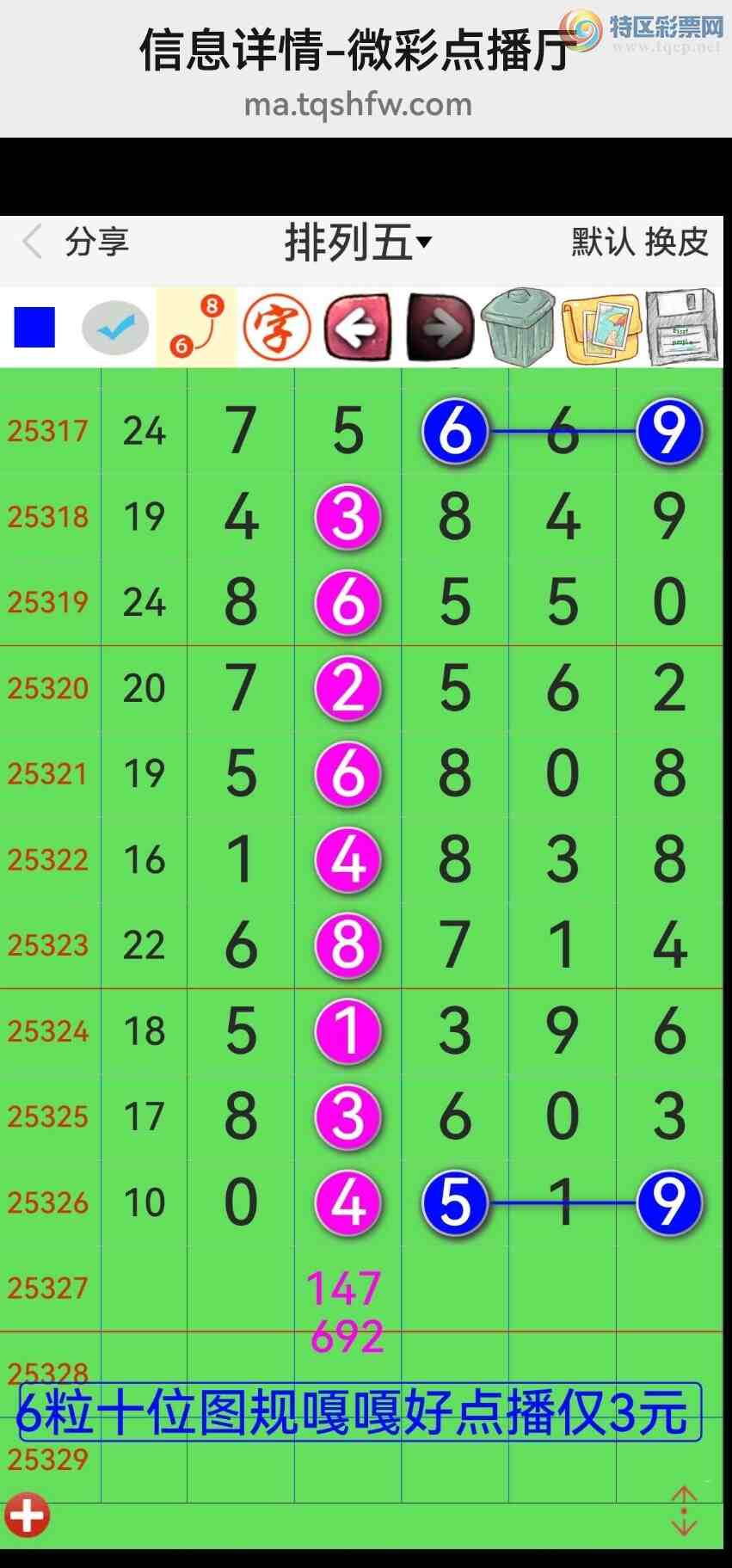The image size is (732, 1568).
Task: Pick the blue color square
Action: coord(34,328)
